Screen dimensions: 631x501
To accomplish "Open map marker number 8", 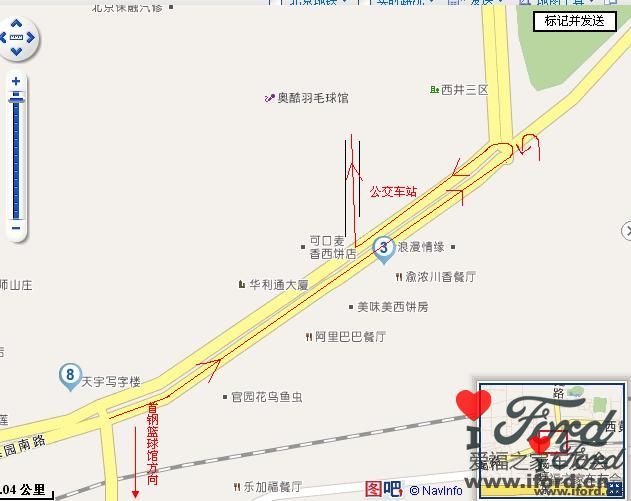I will click(69, 377).
